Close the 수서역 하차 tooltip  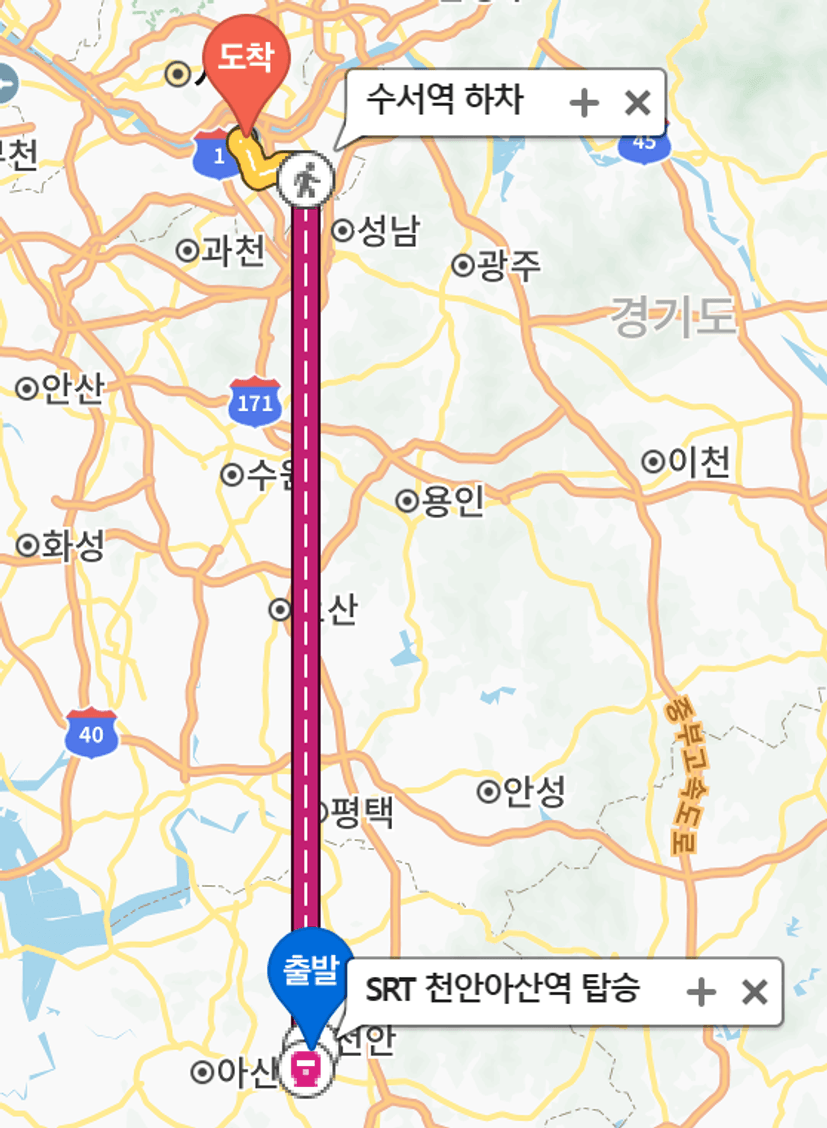point(637,102)
